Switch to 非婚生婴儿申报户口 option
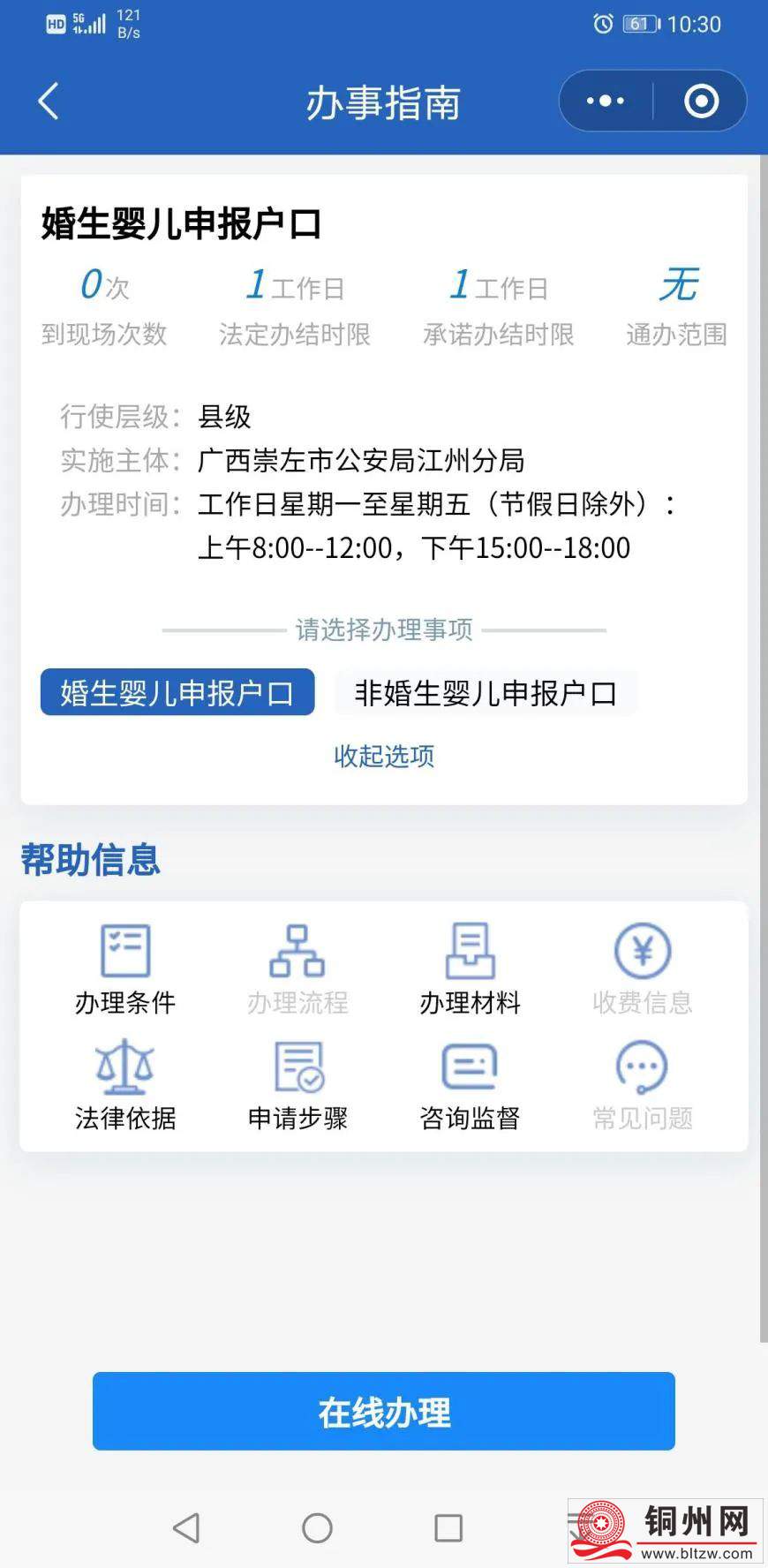Screen dimensions: 768x1568 tap(486, 692)
